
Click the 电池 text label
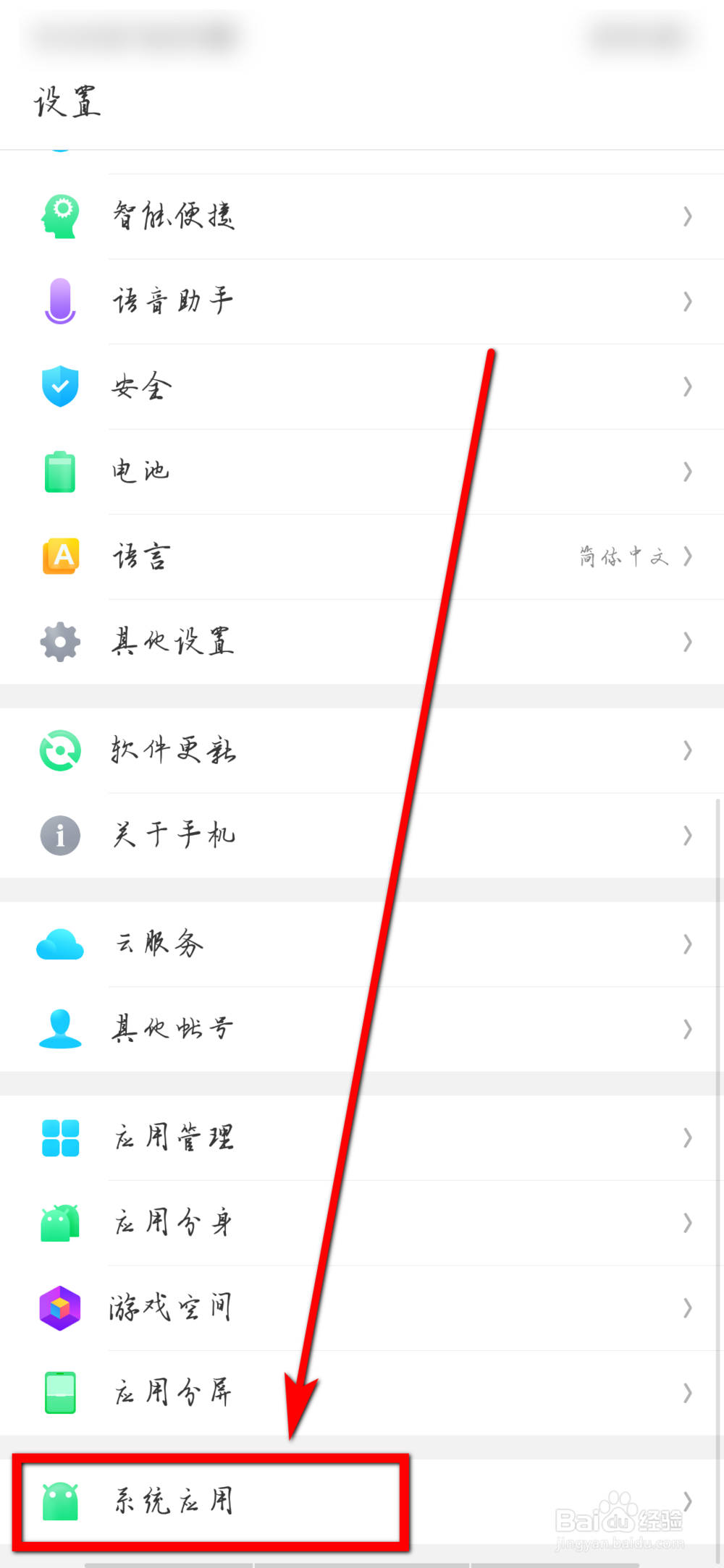pyautogui.click(x=141, y=471)
